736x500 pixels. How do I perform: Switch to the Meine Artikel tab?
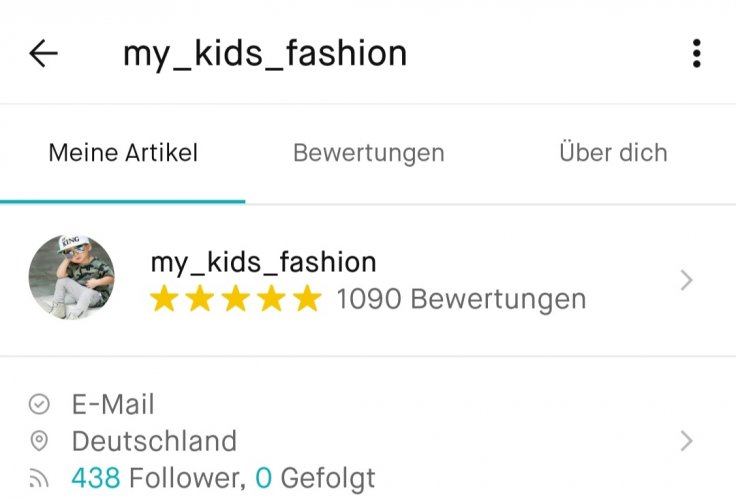coord(123,154)
